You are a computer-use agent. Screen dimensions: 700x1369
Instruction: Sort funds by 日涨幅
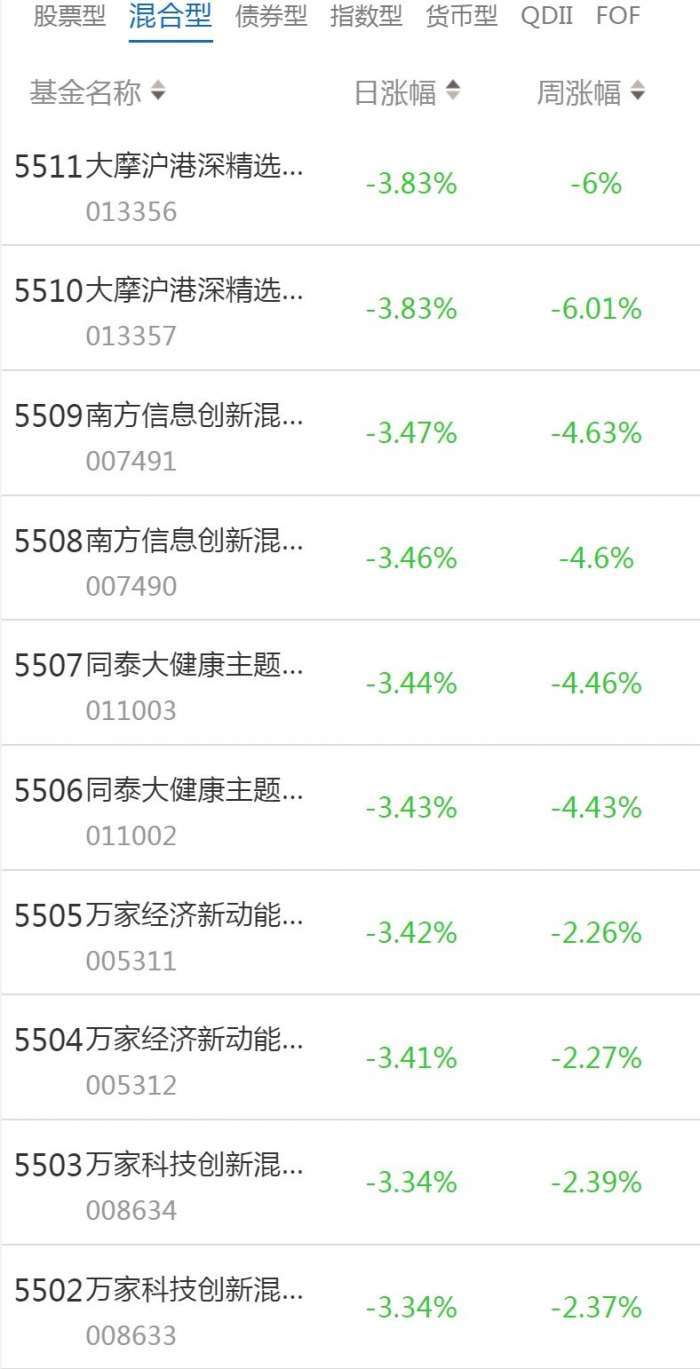(407, 93)
